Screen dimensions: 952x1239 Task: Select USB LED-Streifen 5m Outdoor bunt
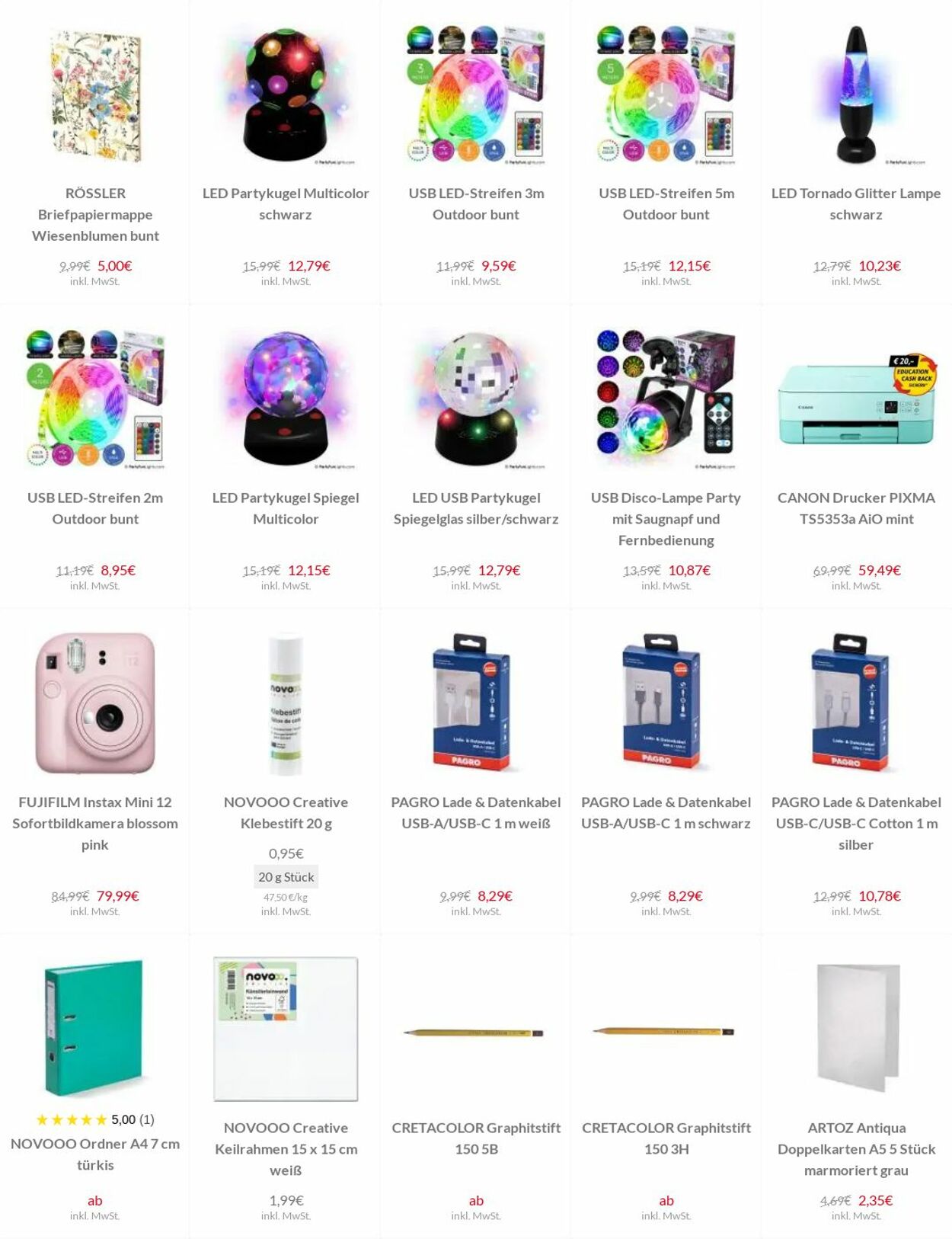pos(666,203)
